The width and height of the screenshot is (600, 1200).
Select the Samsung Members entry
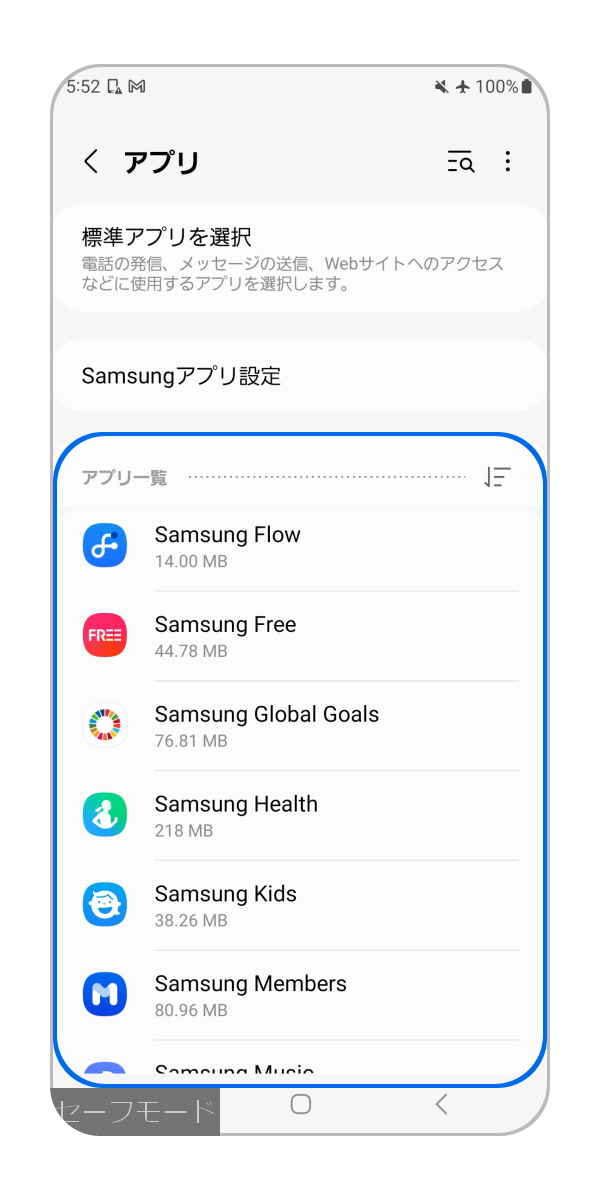pyautogui.click(x=300, y=995)
